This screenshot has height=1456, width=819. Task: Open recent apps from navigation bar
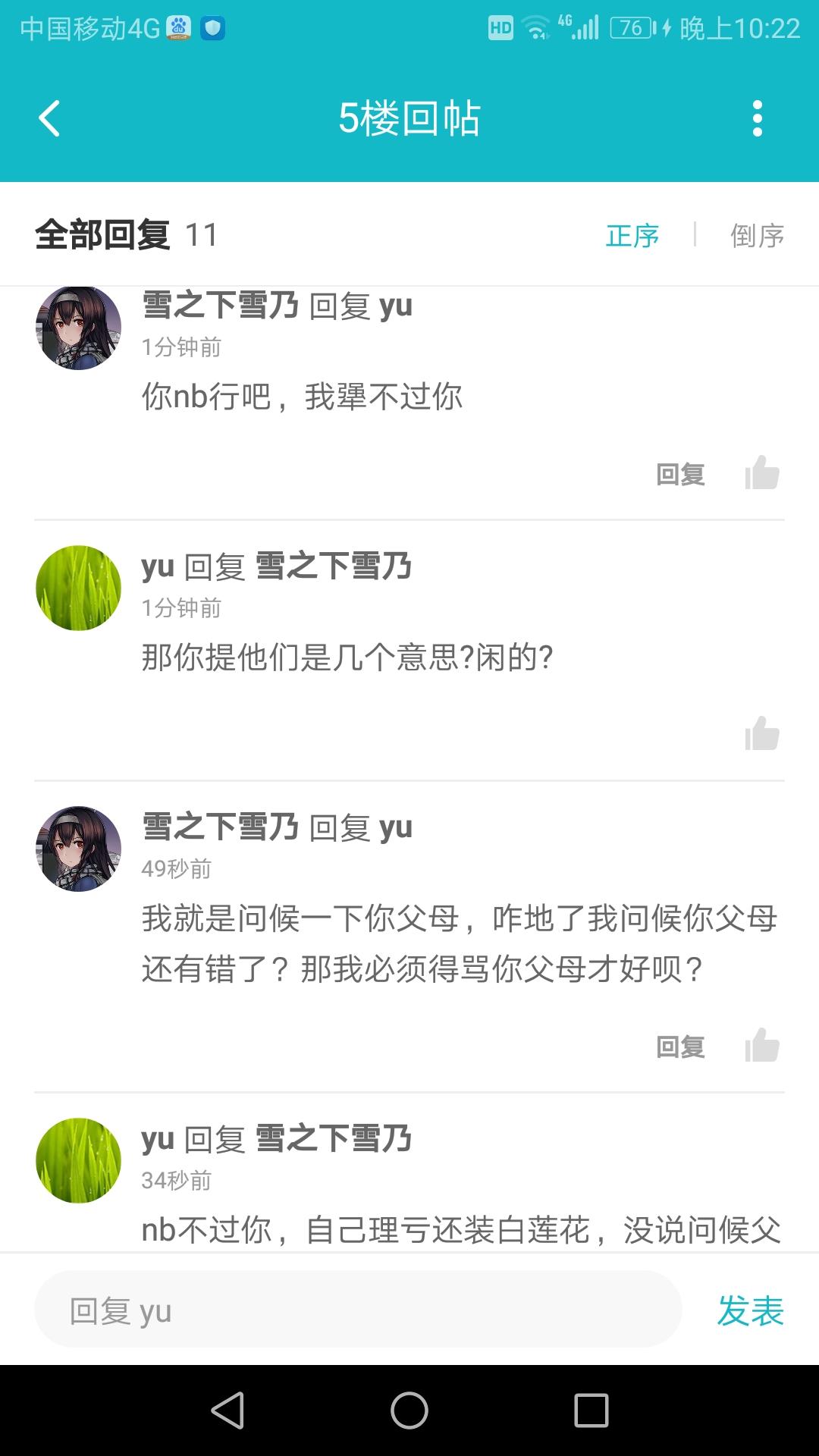point(591,1410)
